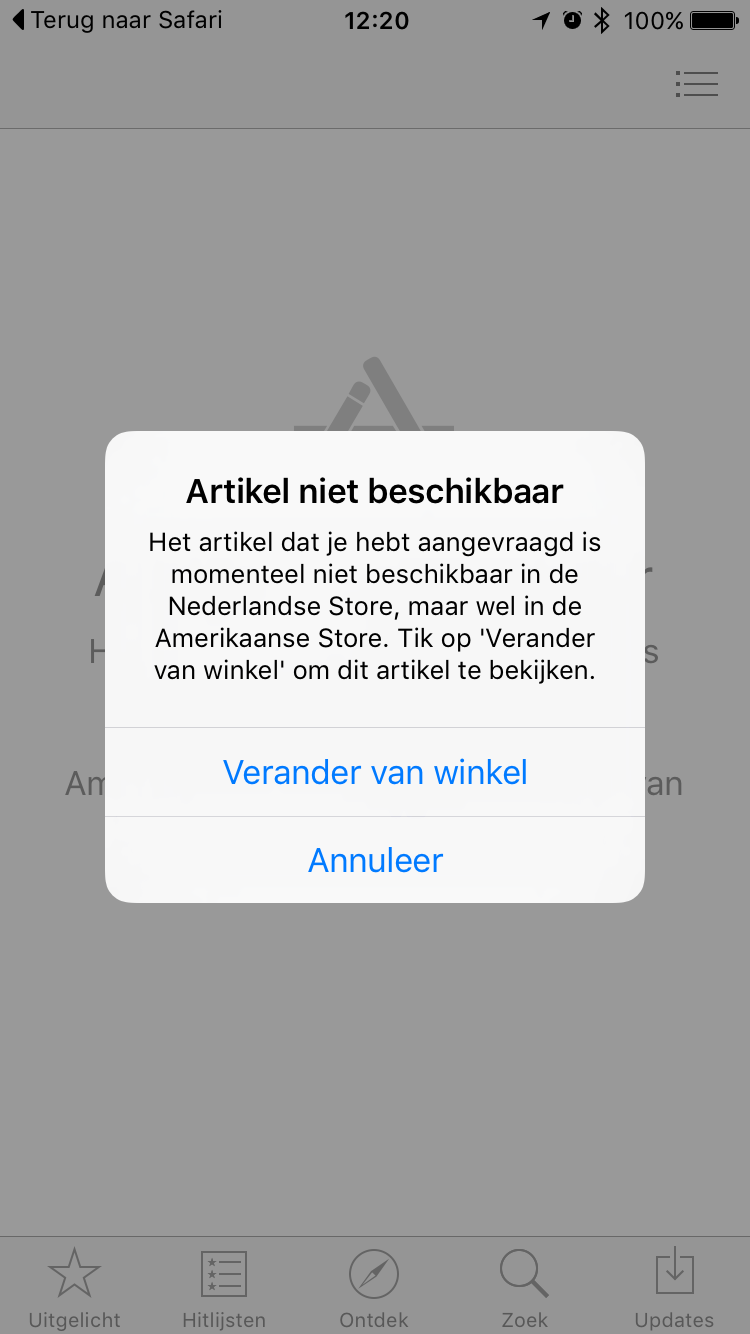Open the list menu icon at top right
This screenshot has height=1334, width=750.
(697, 84)
